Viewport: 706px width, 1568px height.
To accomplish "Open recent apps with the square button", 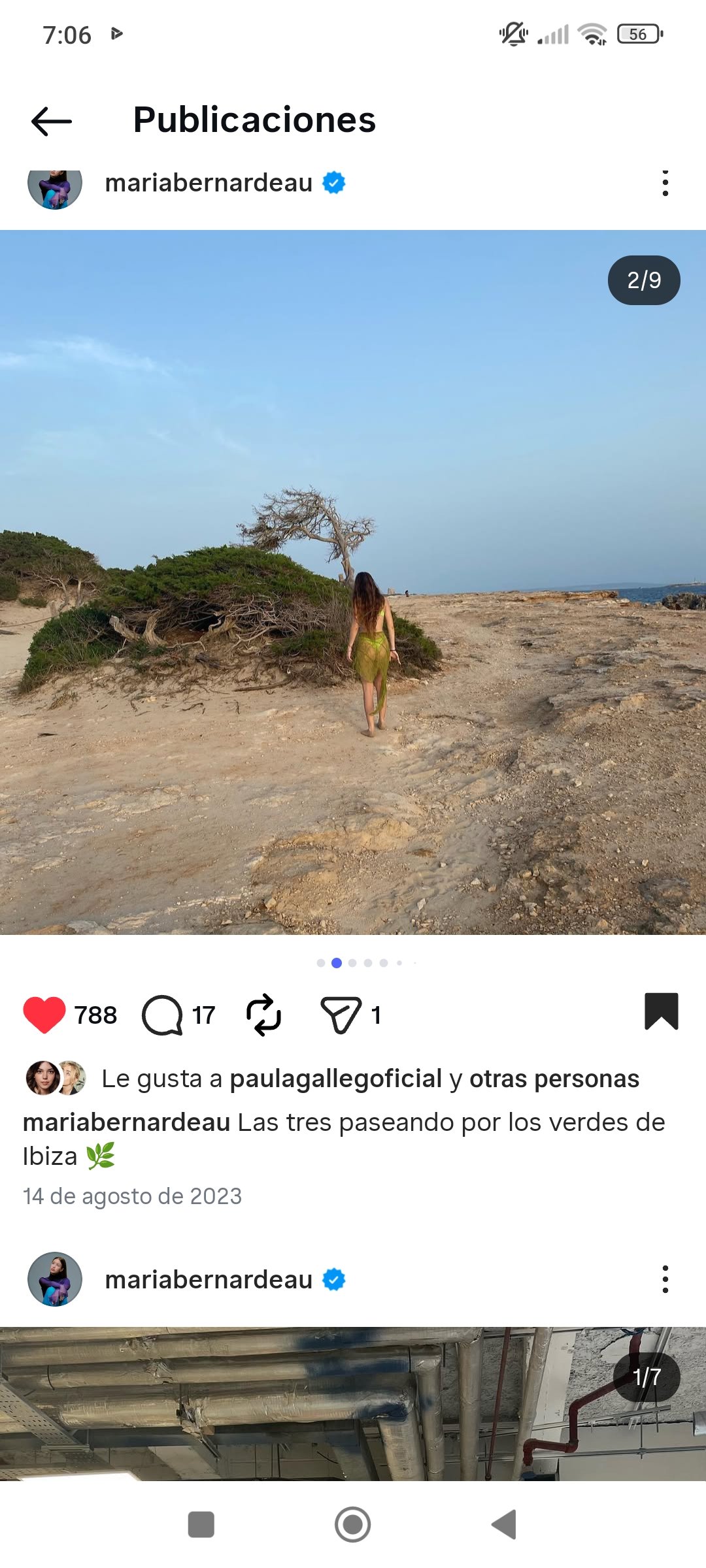I will tap(201, 1524).
